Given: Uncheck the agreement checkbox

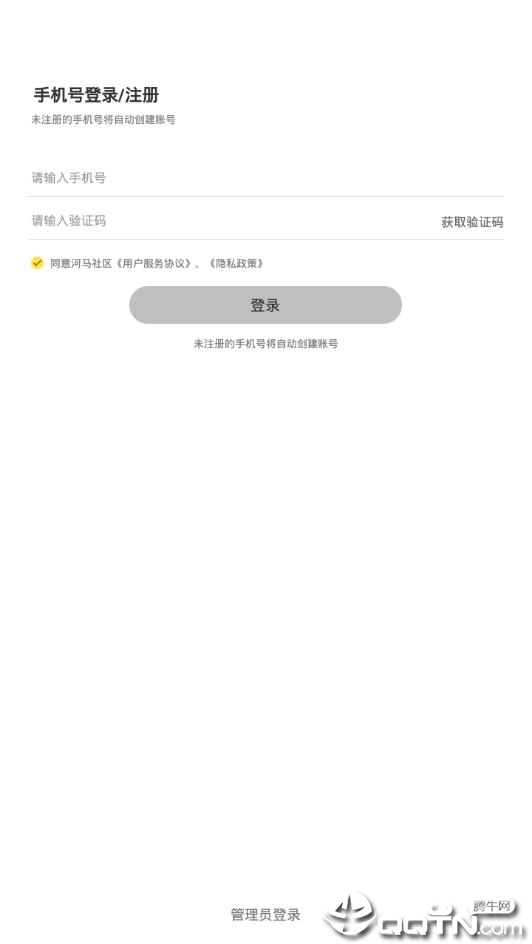Looking at the screenshot, I should click(37, 263).
